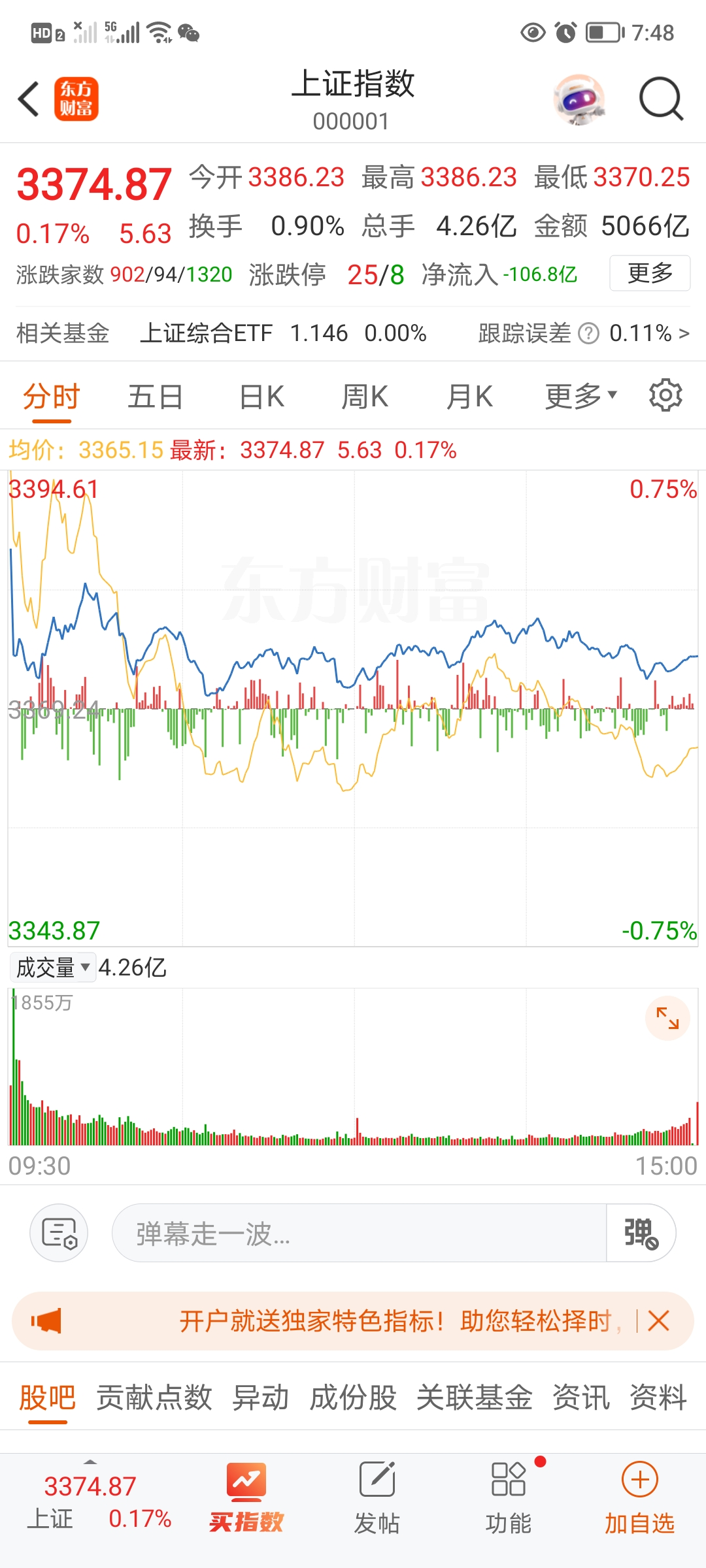706x1568 pixels.
Task: Open chart settings gear icon
Action: pyautogui.click(x=665, y=395)
